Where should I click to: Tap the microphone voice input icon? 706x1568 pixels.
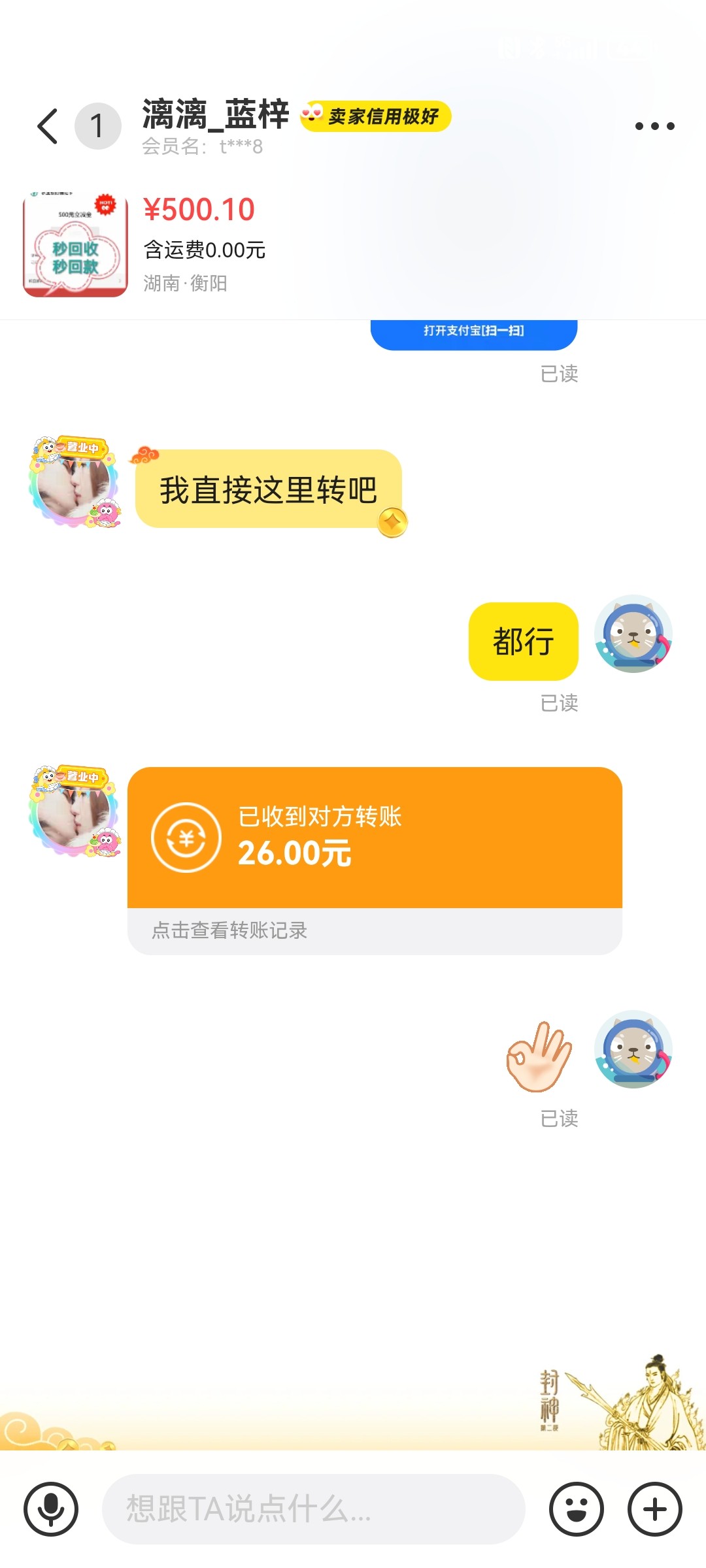click(x=51, y=1509)
